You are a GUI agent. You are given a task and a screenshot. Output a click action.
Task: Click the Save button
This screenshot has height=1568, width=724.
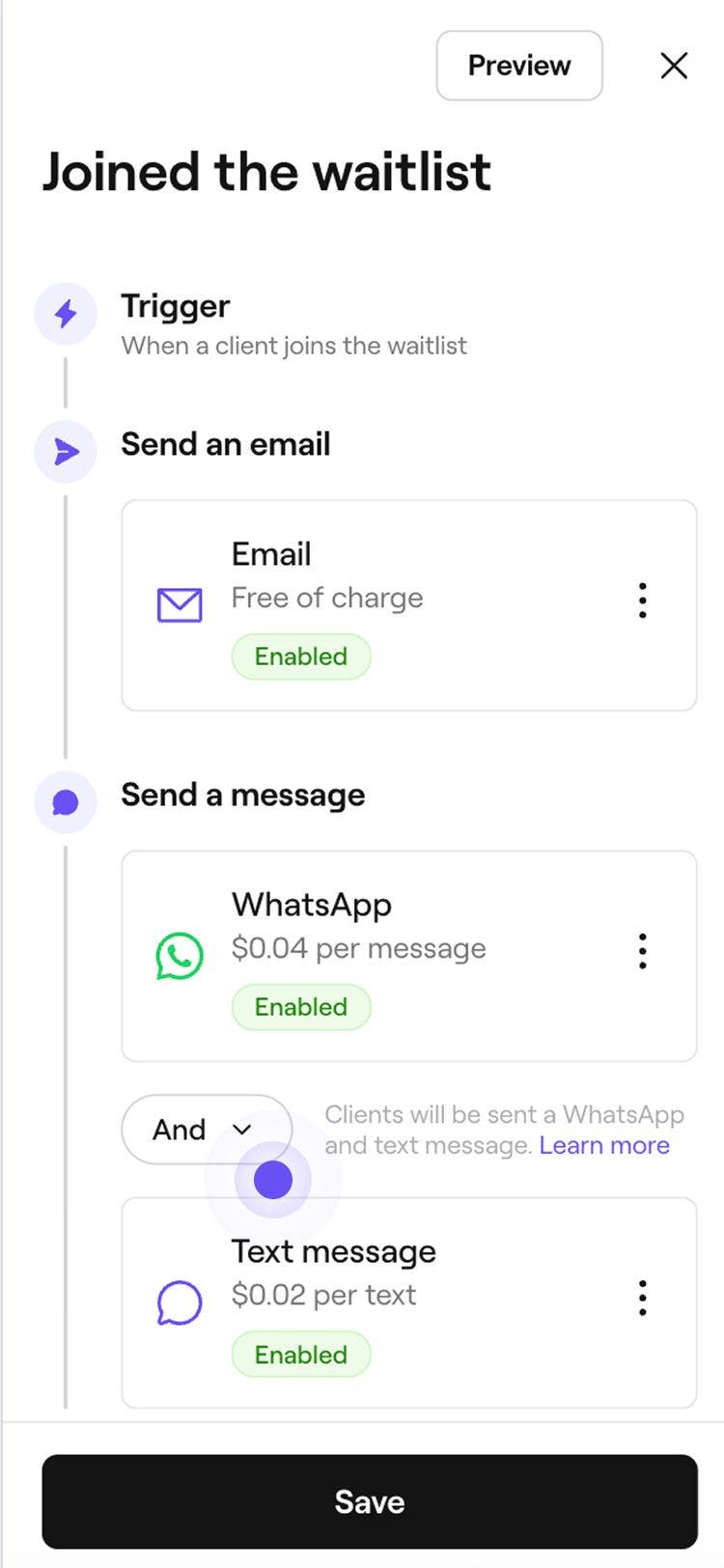pos(368,1501)
